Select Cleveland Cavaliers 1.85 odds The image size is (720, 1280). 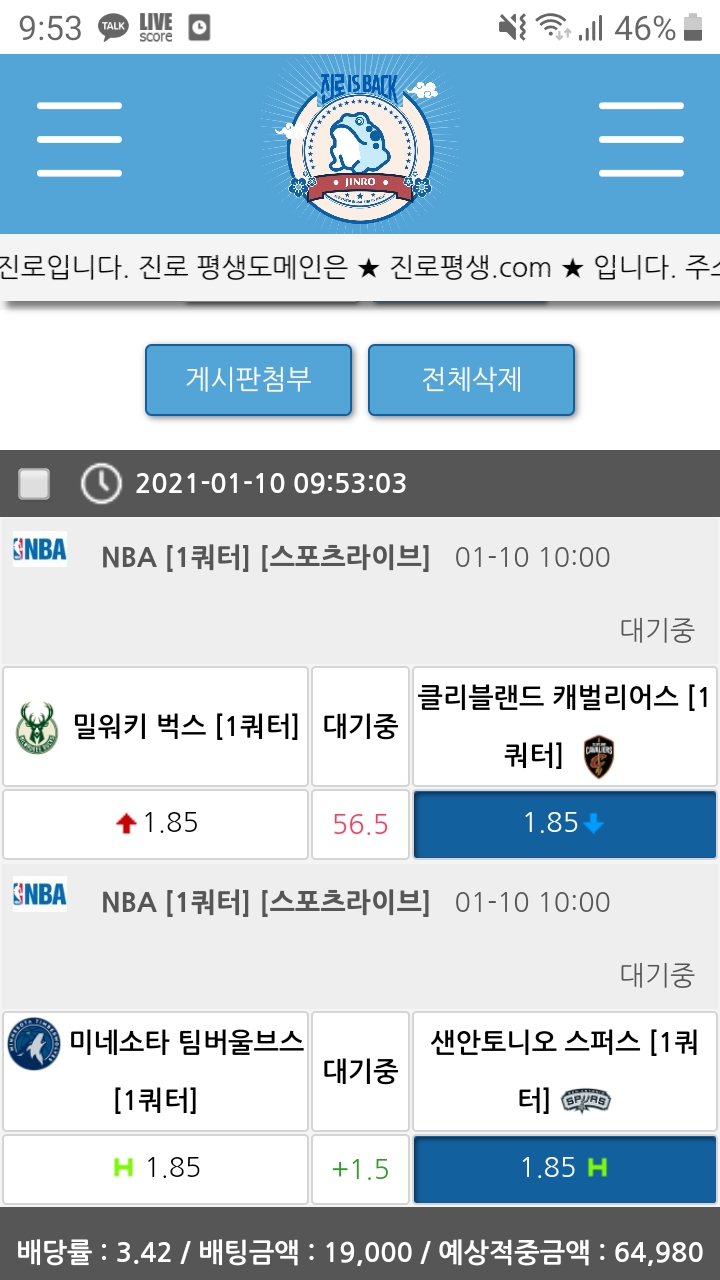click(565, 824)
